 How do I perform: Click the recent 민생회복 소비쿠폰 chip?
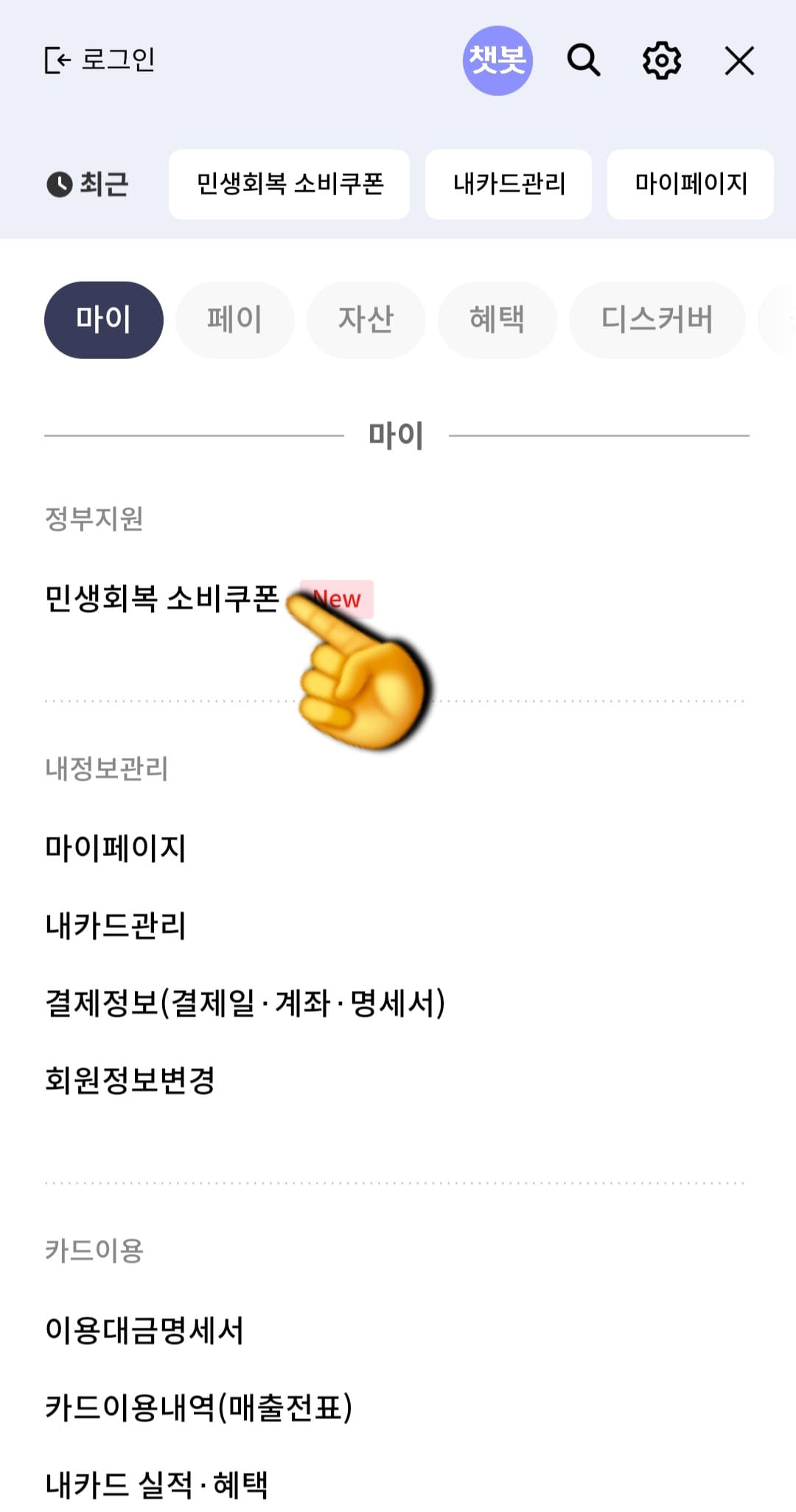289,185
